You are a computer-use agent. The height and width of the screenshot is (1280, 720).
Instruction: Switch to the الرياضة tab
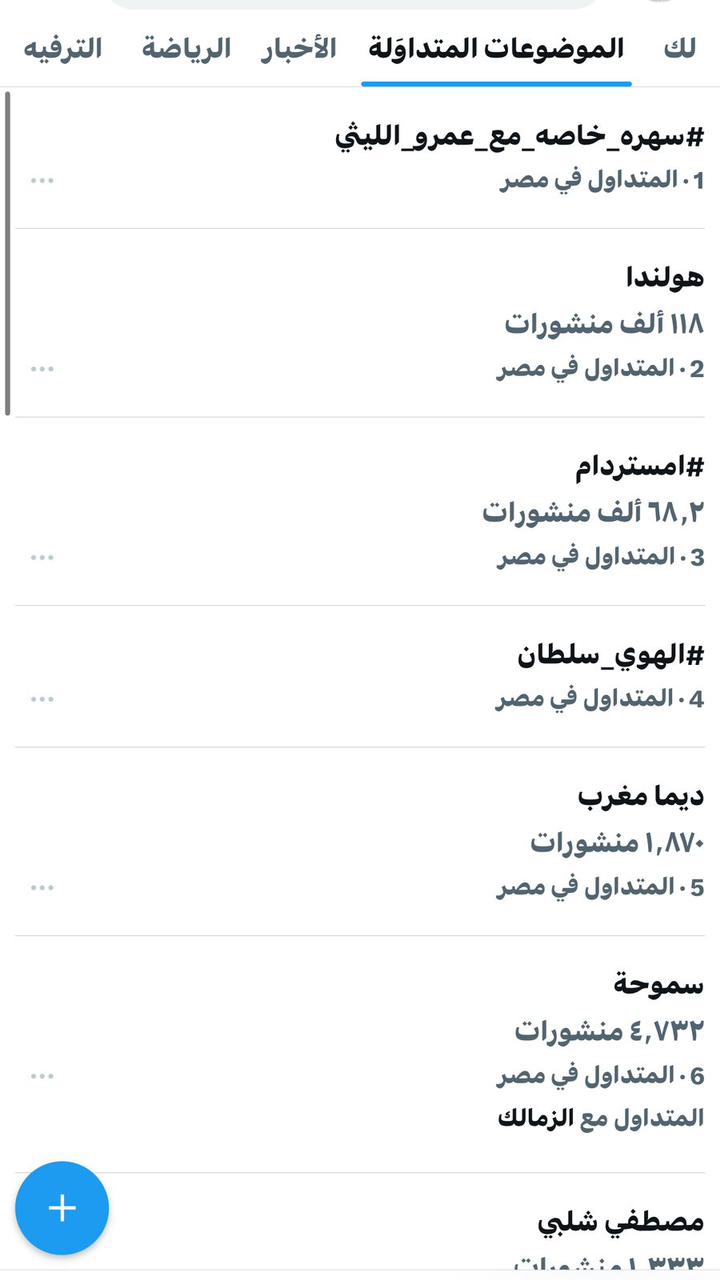[186, 48]
